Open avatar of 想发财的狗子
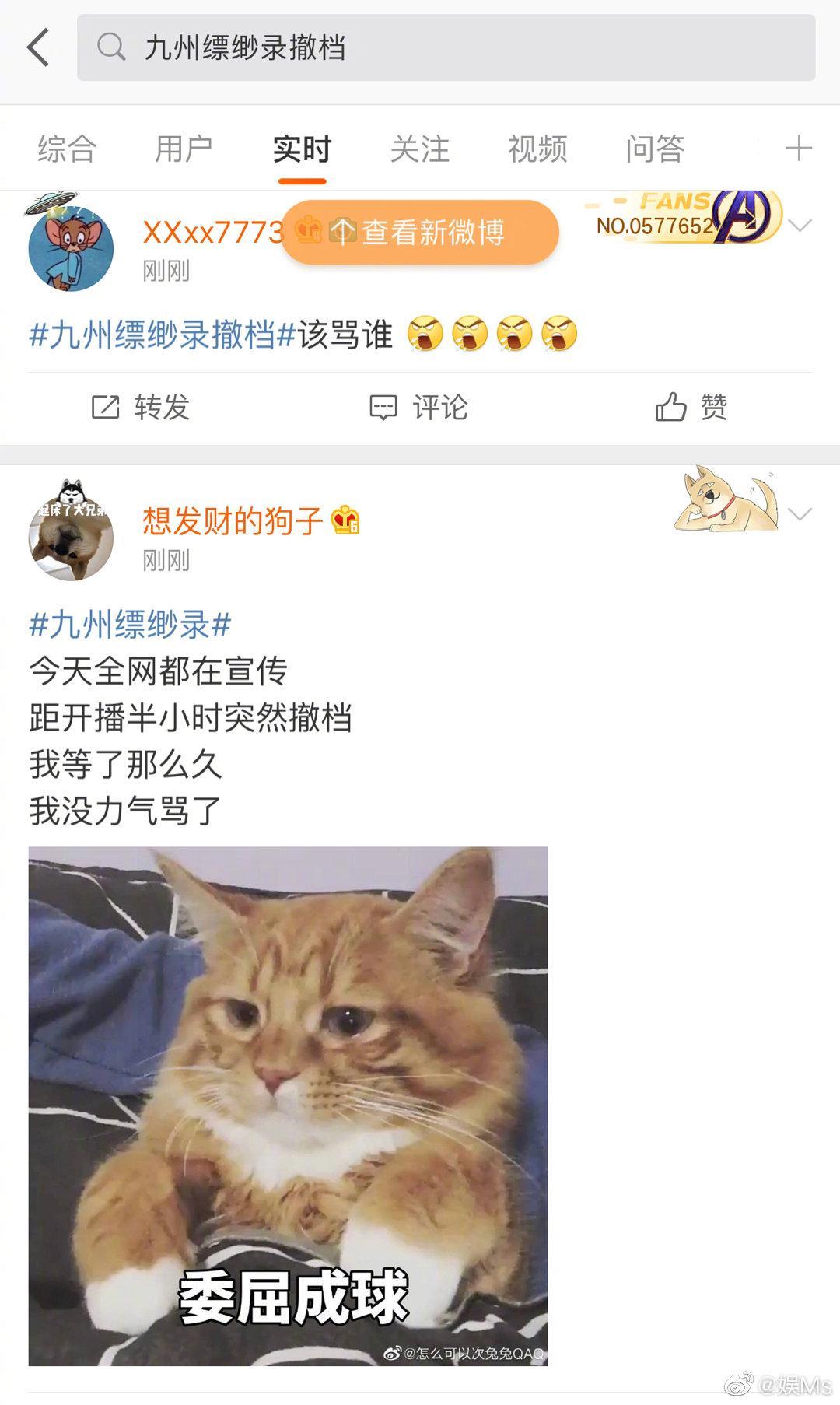The image size is (840, 1405). pos(71,538)
